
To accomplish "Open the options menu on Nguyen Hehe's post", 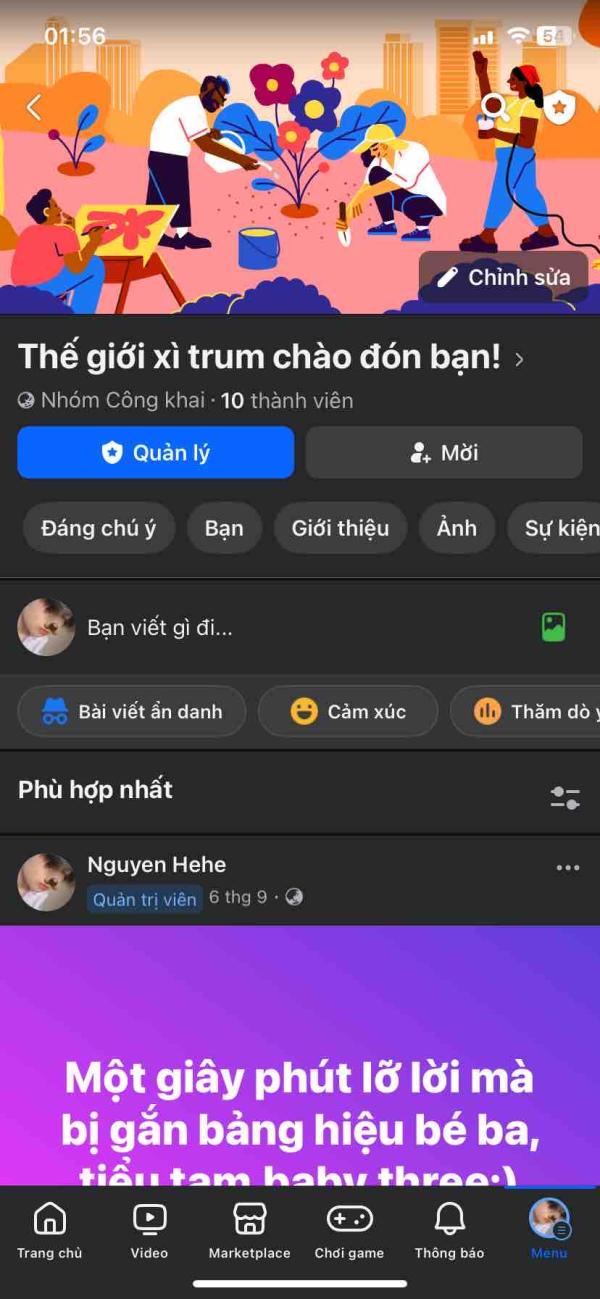I will 567,868.
